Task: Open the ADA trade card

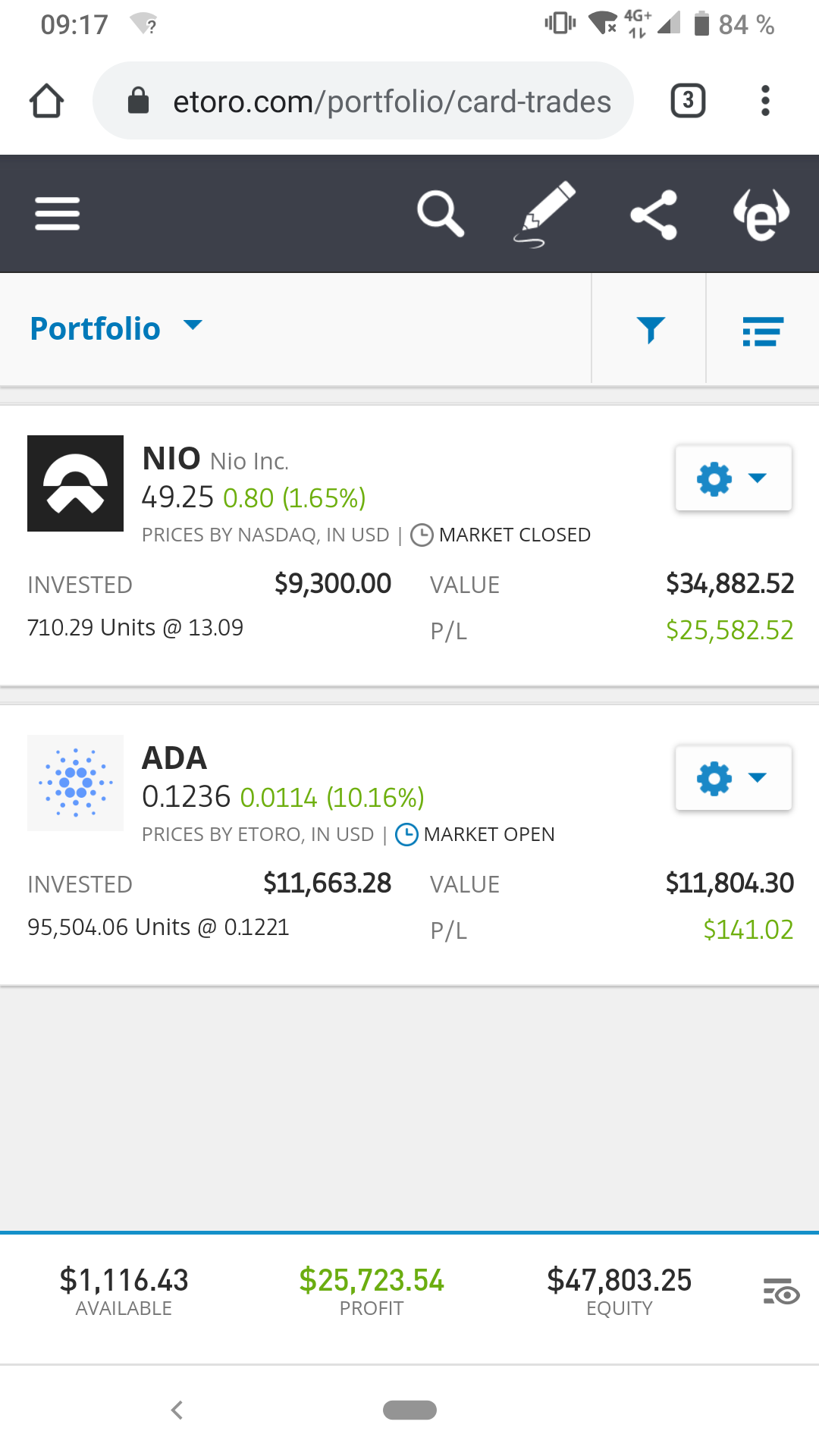Action: [409, 846]
